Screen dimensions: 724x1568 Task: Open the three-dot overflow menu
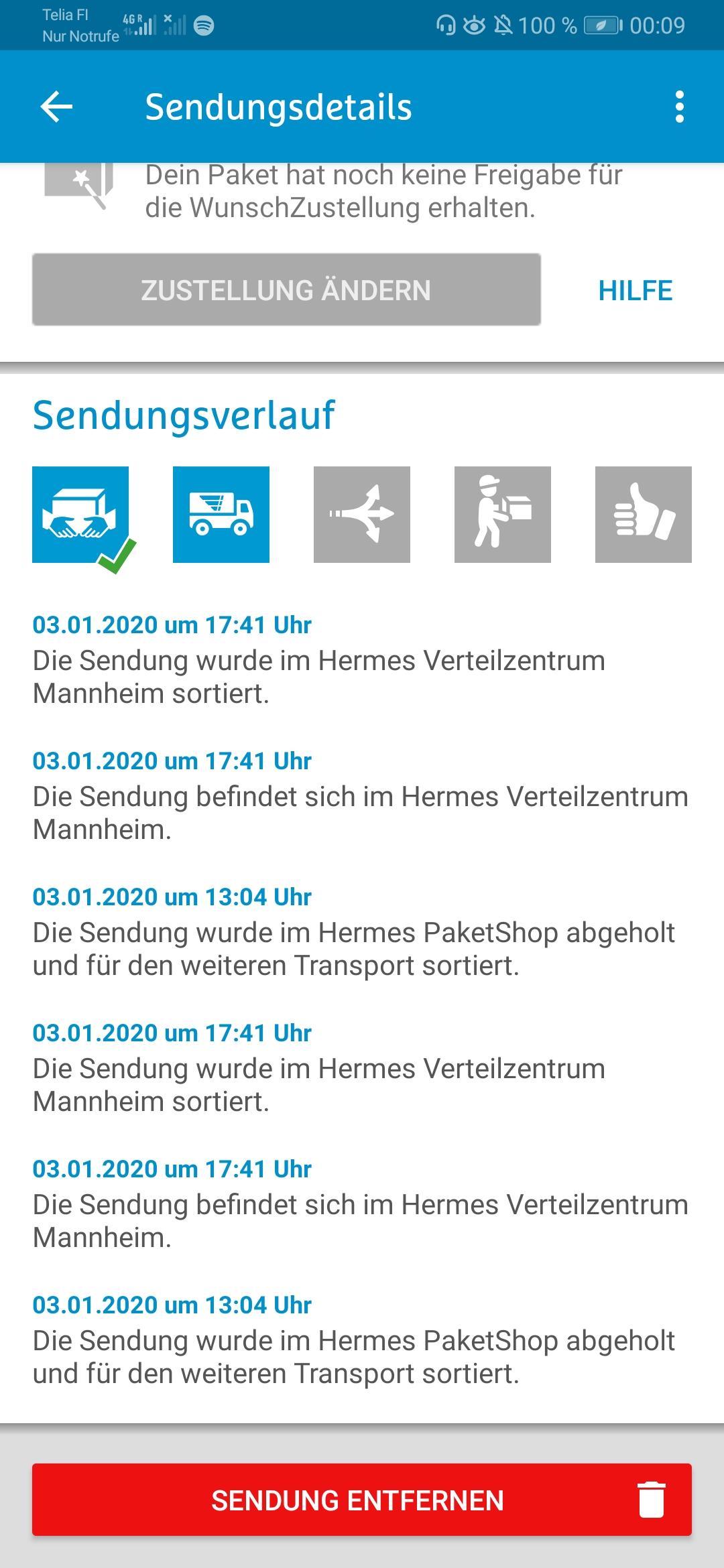[680, 106]
